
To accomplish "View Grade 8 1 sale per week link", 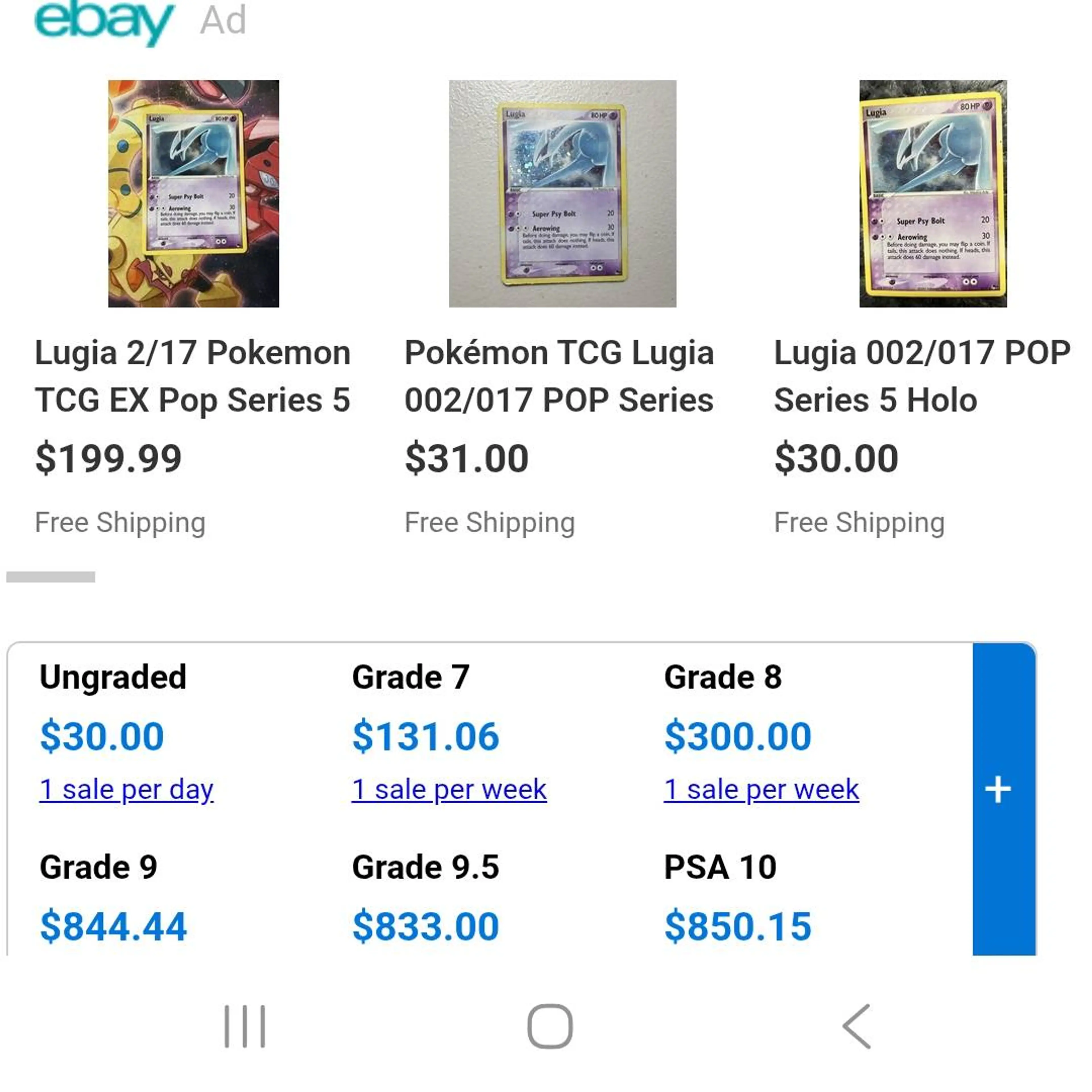I will click(x=761, y=789).
